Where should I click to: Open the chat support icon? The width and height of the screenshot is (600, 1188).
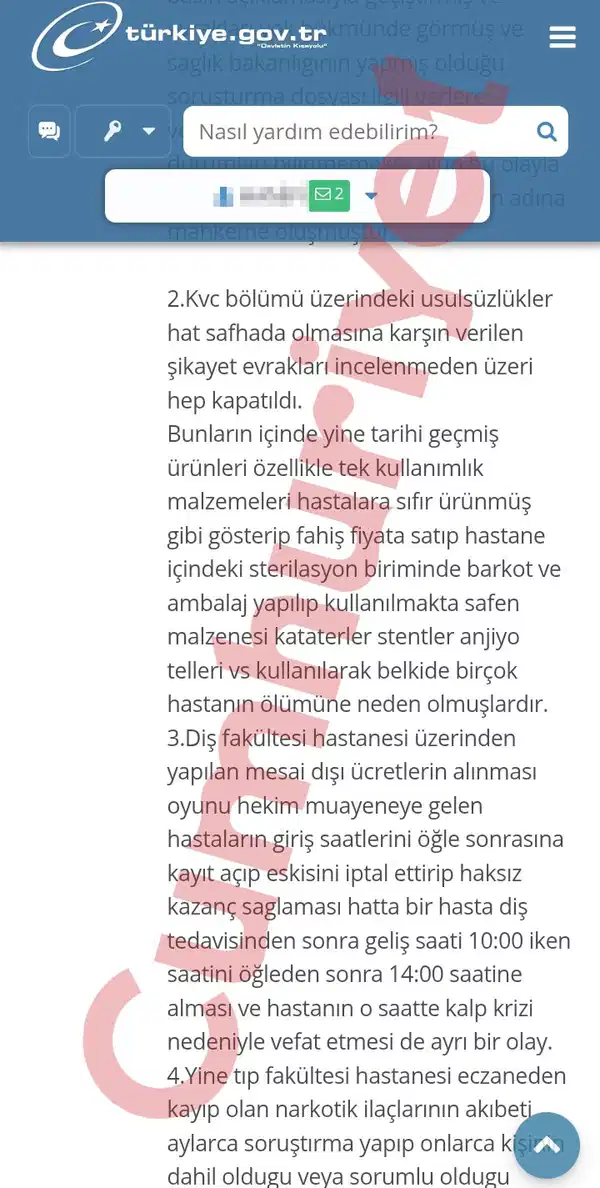pos(49,131)
